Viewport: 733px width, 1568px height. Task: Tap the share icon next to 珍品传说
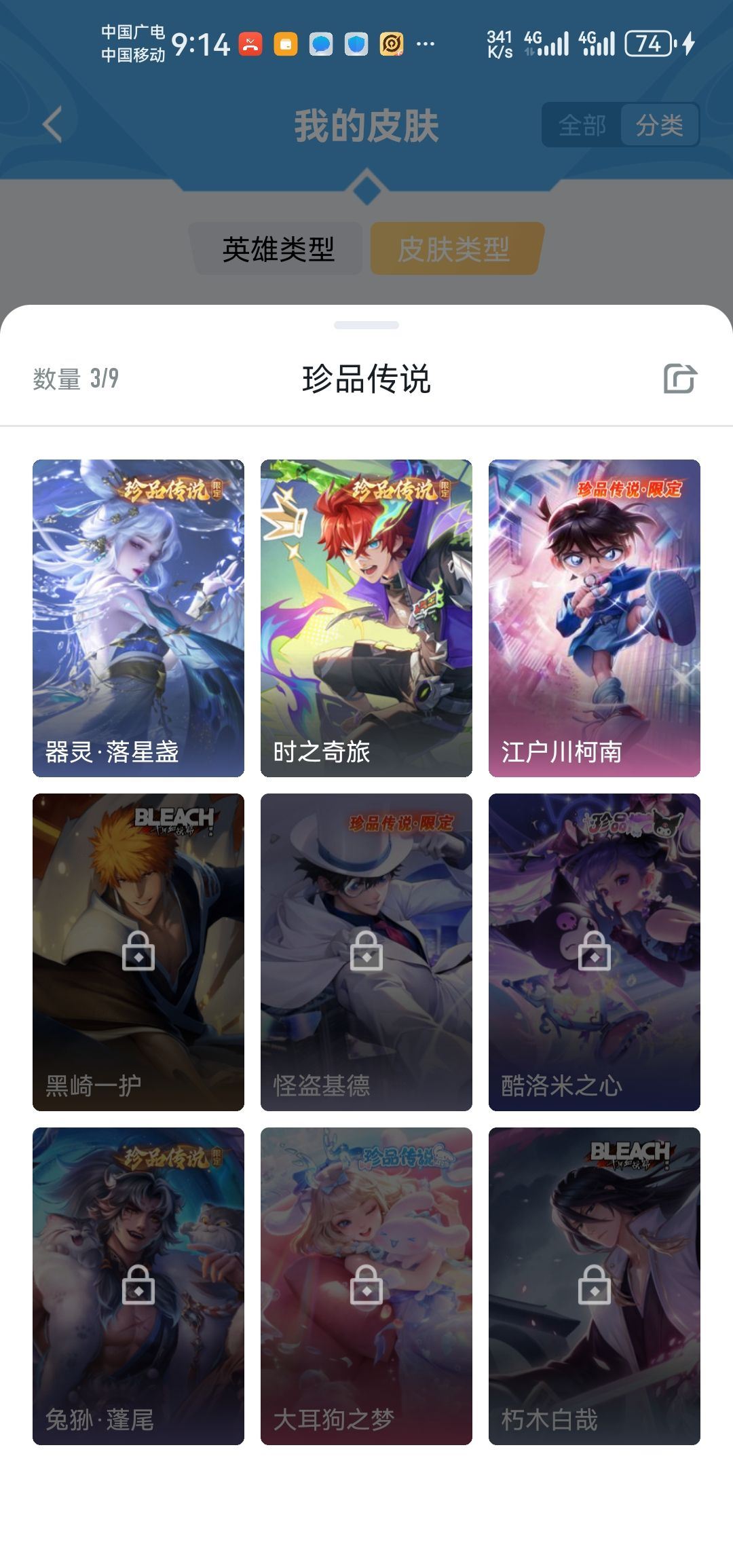(x=681, y=378)
